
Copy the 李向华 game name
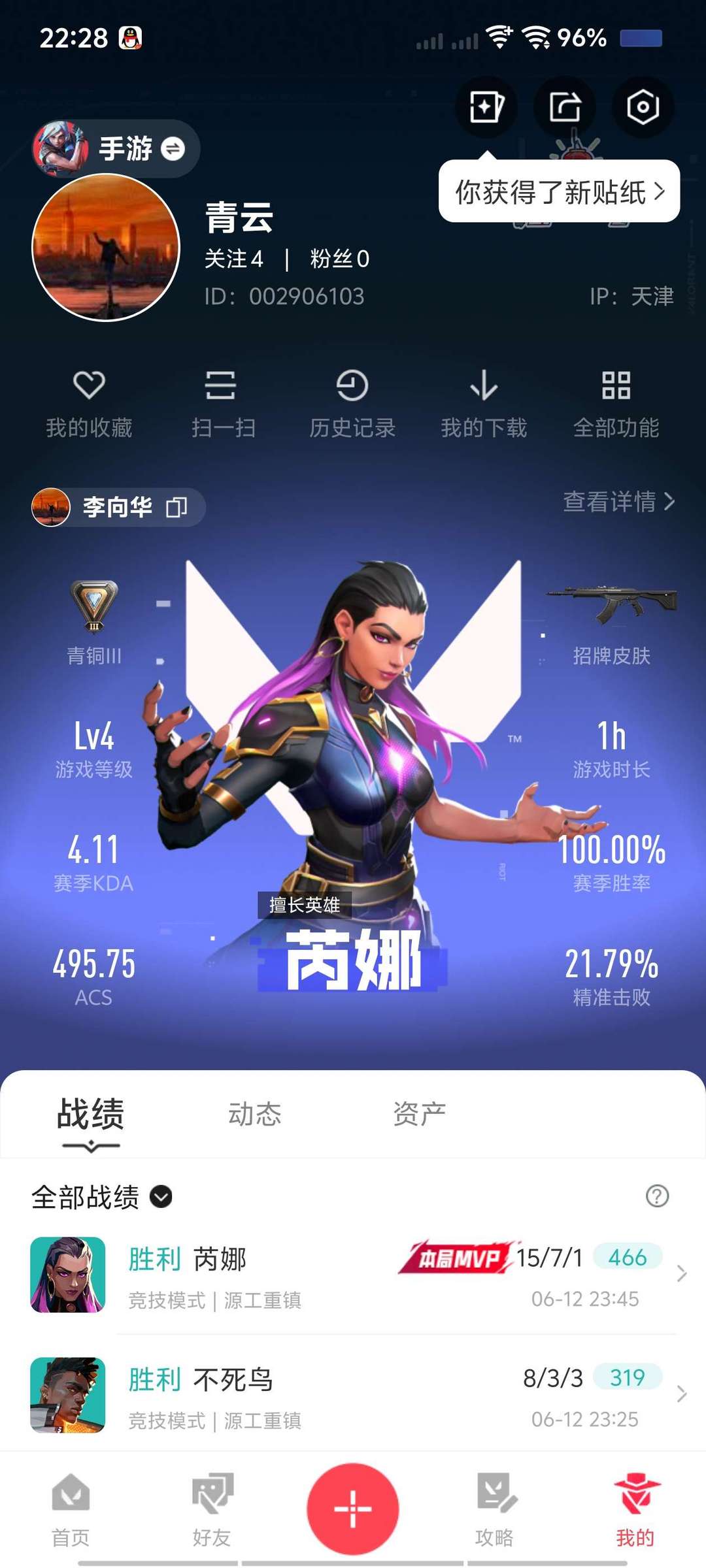[176, 507]
